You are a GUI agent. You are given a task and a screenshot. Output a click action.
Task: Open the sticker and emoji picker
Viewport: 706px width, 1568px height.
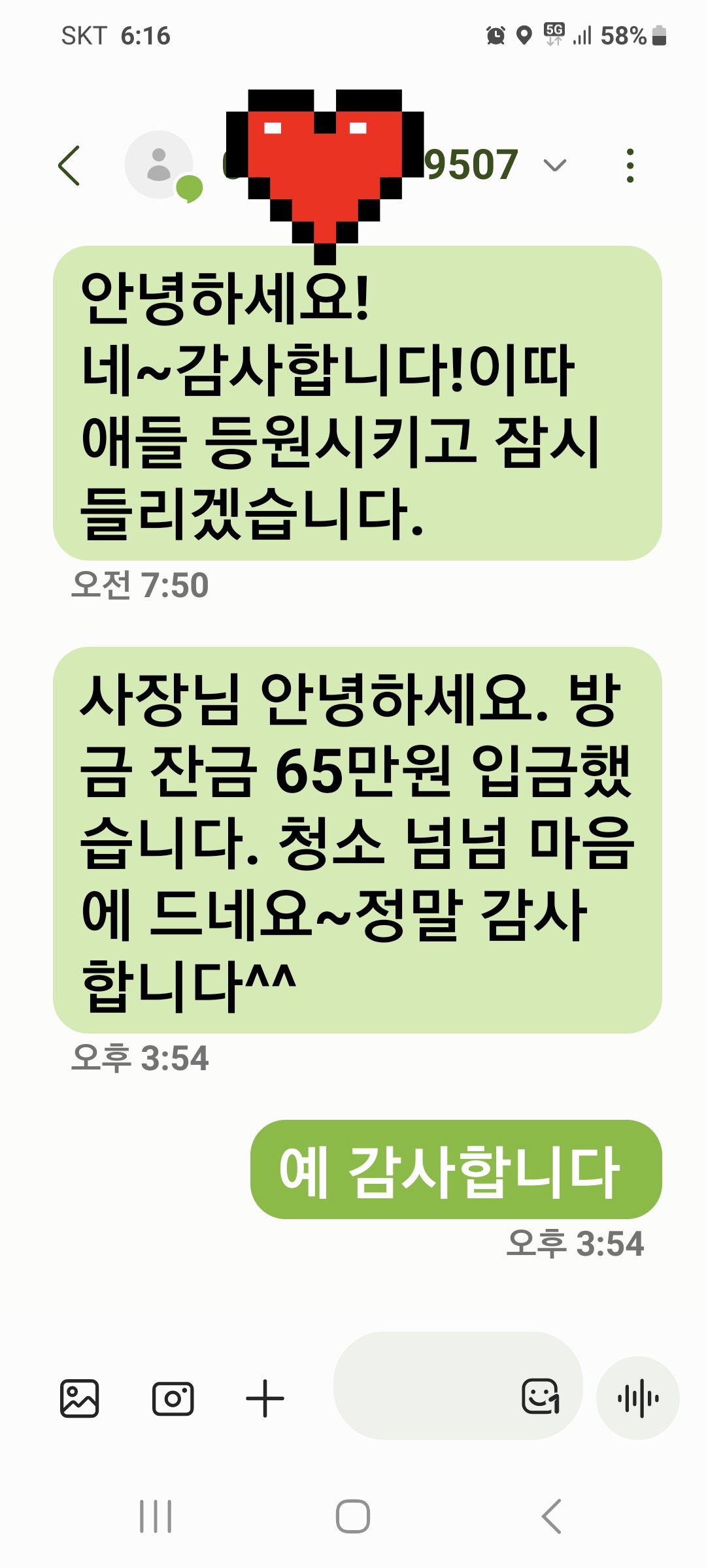(x=541, y=1397)
